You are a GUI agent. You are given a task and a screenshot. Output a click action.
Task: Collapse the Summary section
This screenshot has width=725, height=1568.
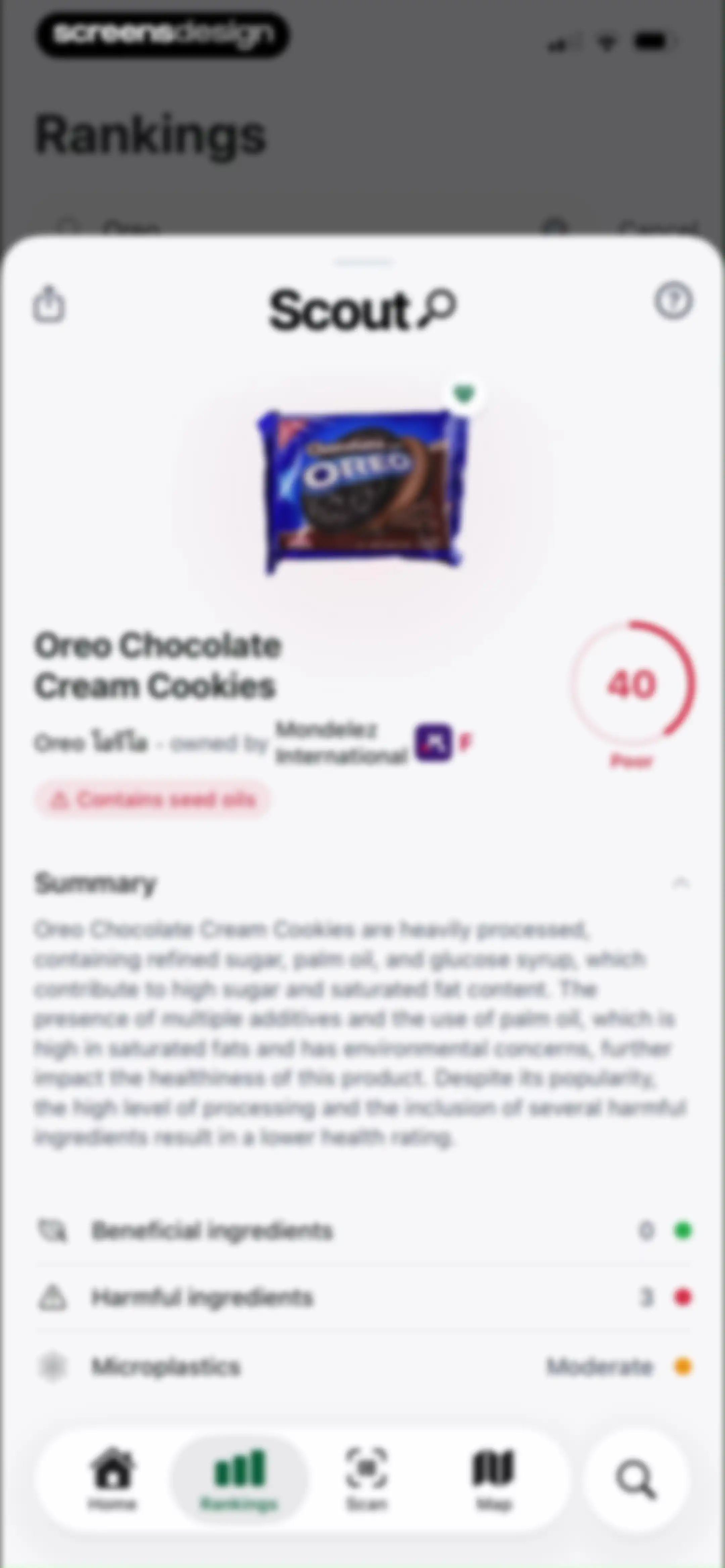tap(681, 883)
